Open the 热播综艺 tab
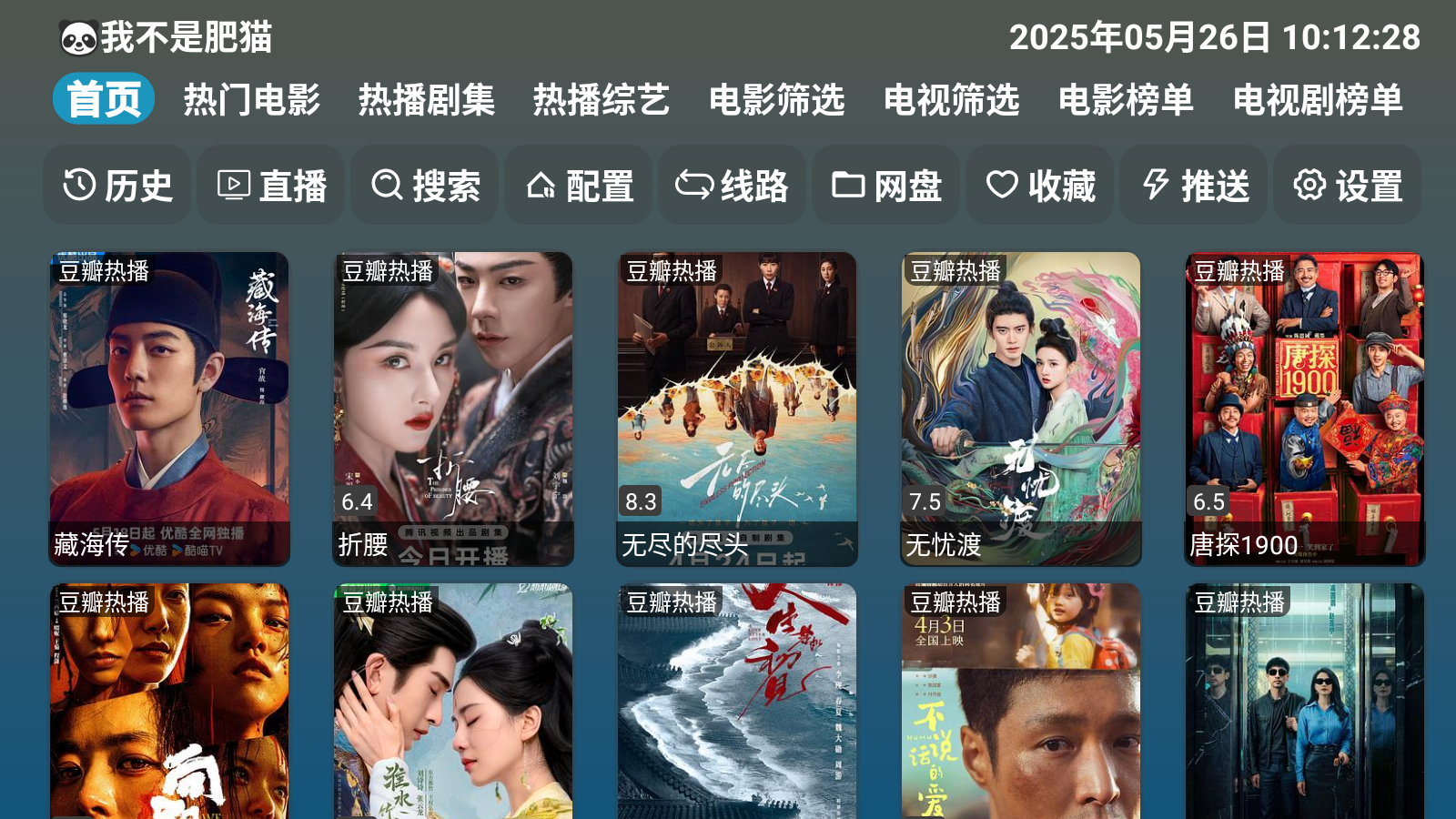1456x819 pixels. tap(602, 99)
